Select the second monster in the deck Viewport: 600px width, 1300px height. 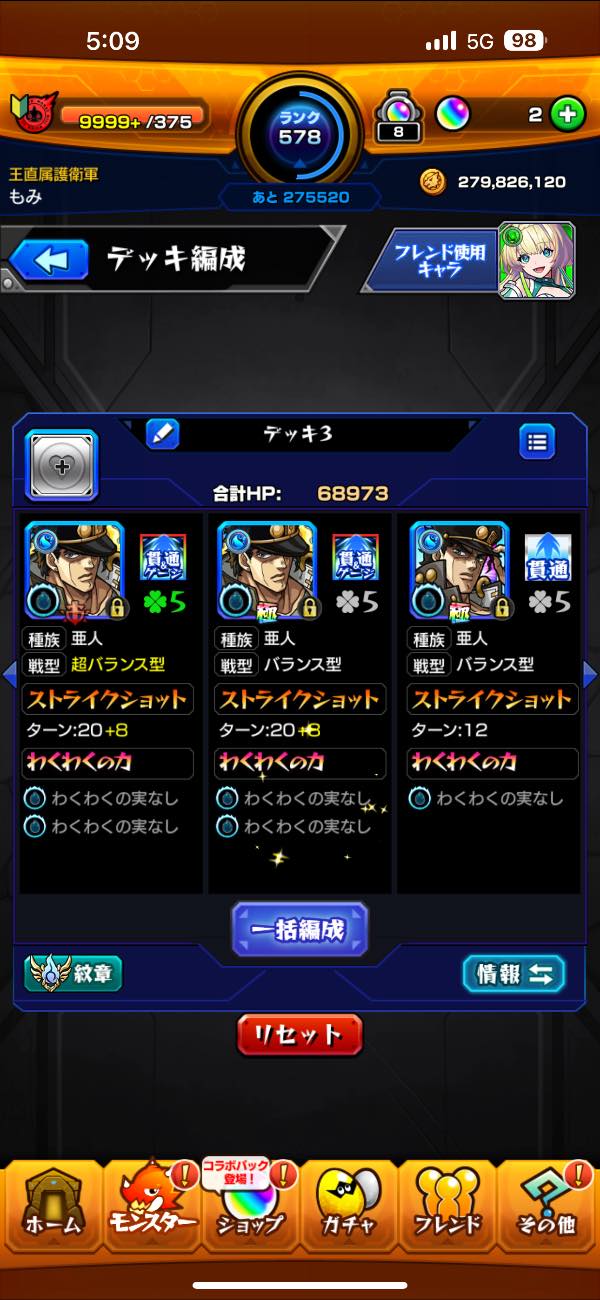coord(267,570)
